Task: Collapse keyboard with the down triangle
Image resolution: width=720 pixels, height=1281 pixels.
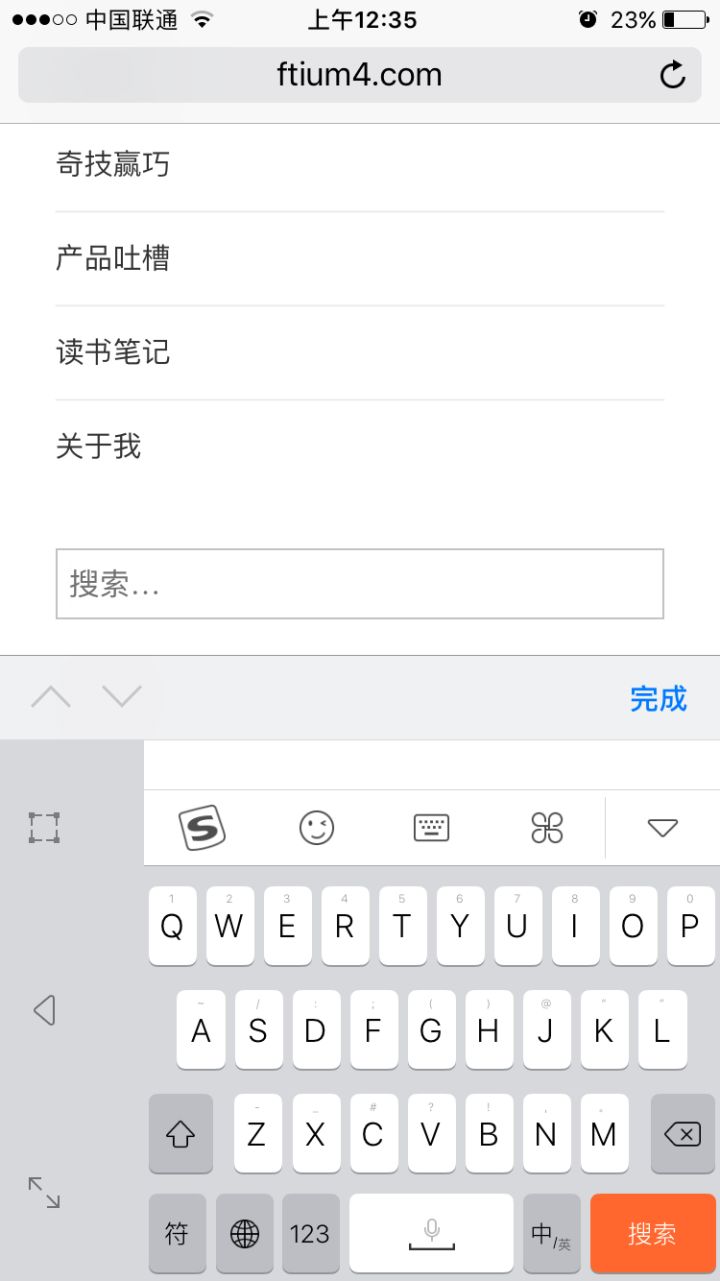Action: 663,828
